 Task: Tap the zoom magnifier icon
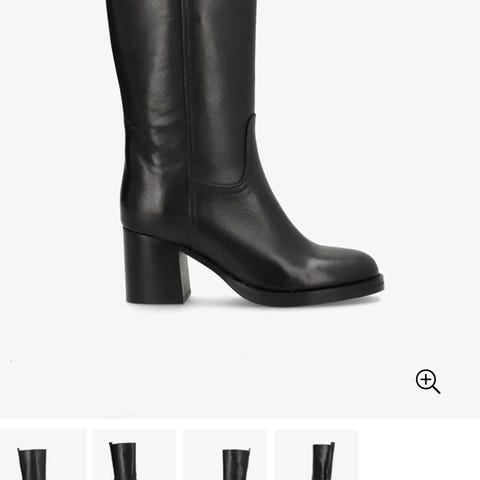tap(428, 381)
